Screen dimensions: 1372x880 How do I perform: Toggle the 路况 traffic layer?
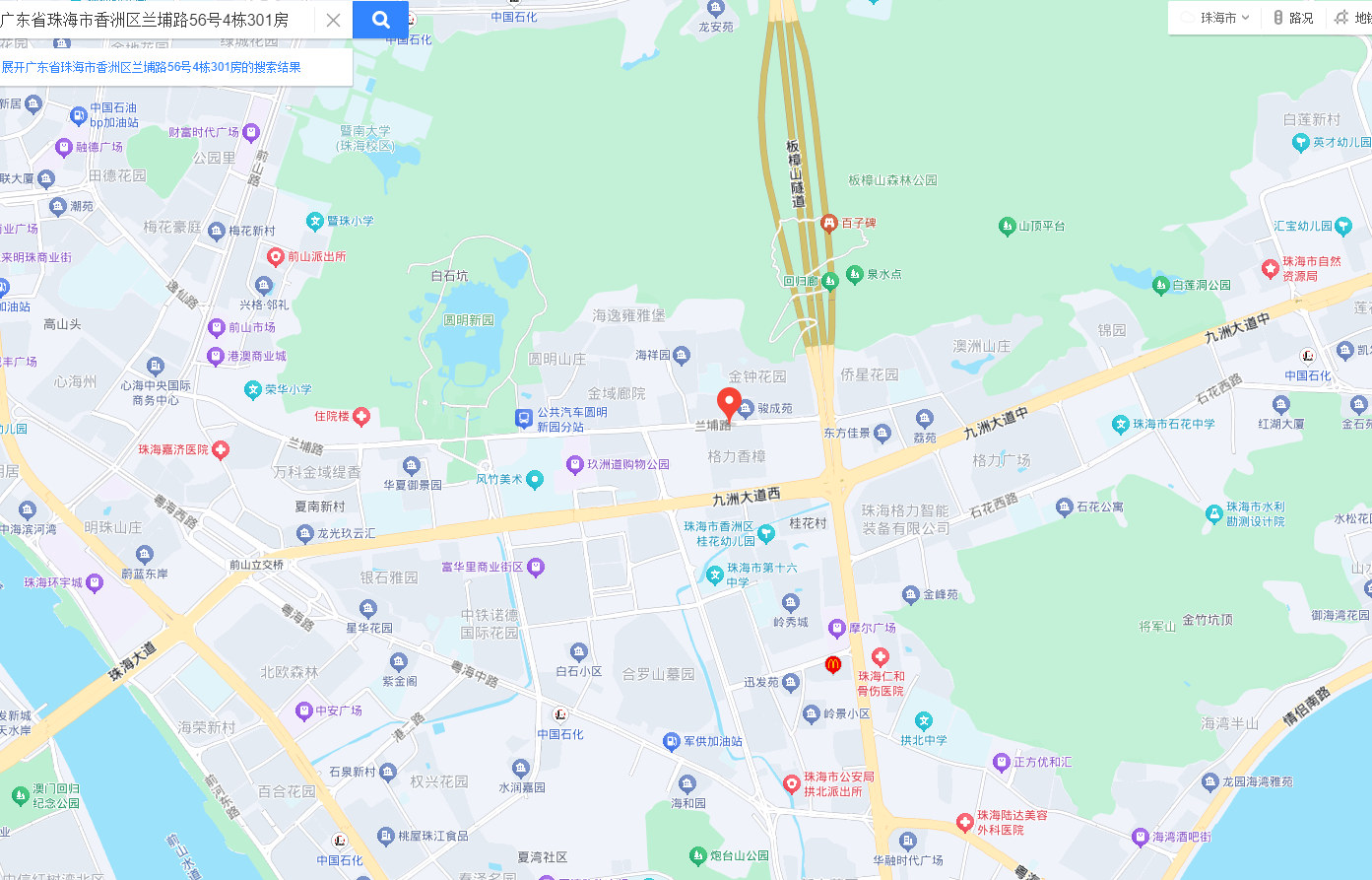pyautogui.click(x=1293, y=18)
